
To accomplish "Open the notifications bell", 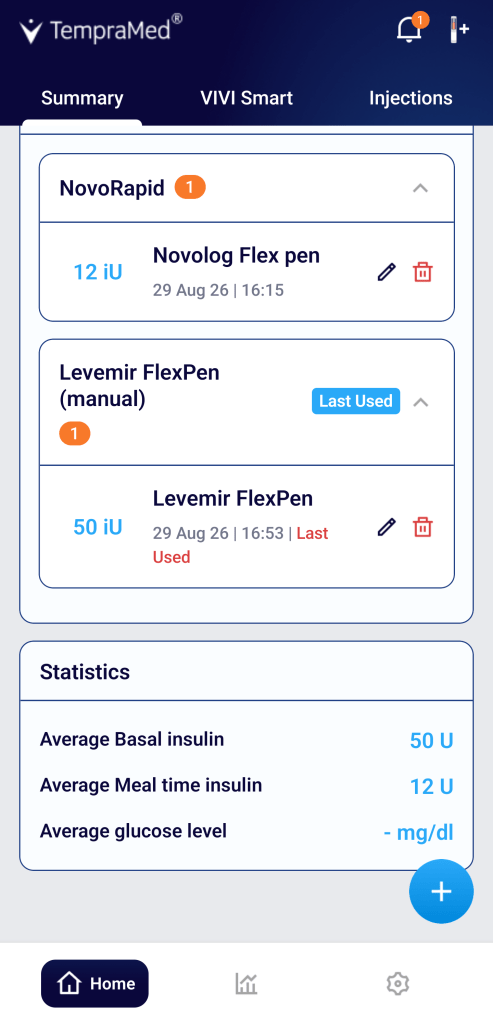I will [409, 29].
